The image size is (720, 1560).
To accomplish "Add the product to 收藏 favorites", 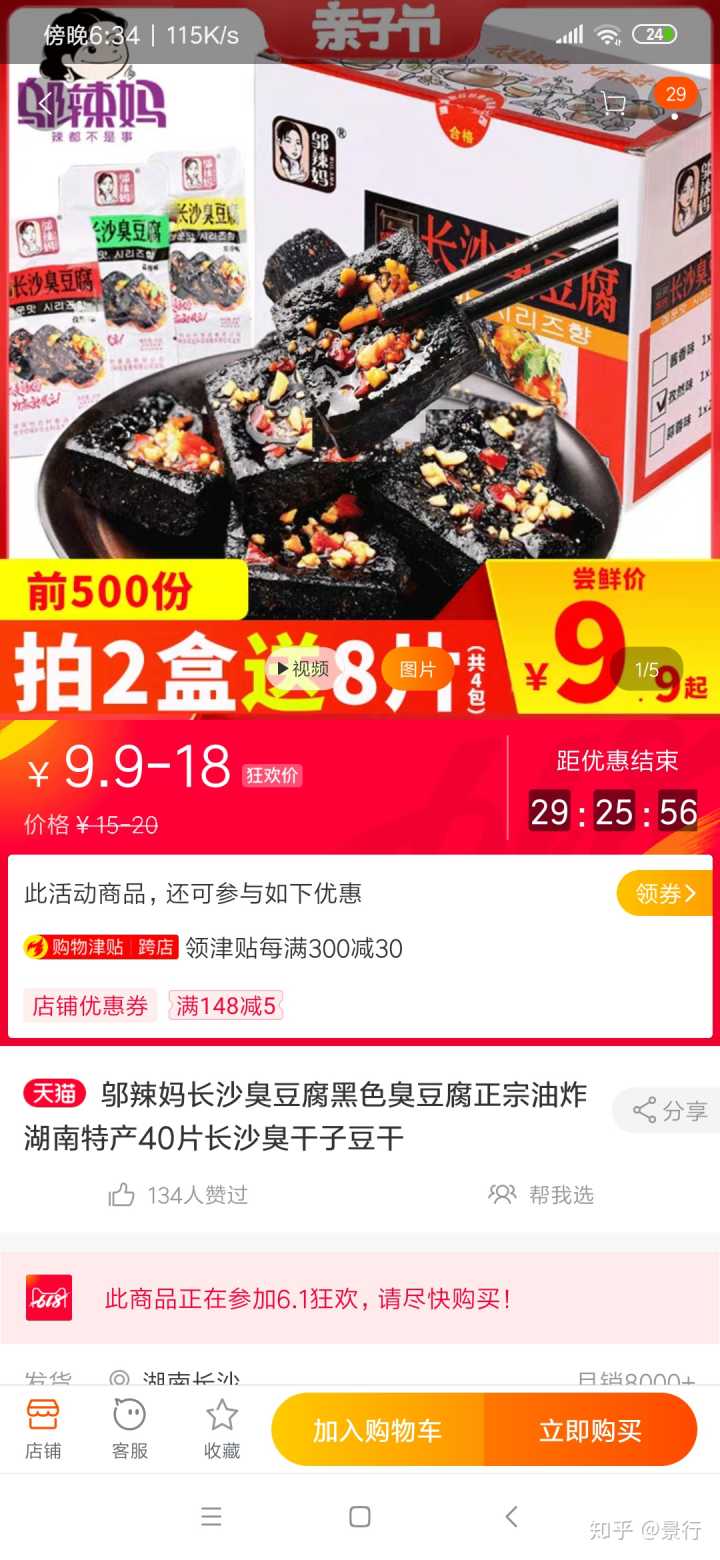I will click(x=222, y=1429).
